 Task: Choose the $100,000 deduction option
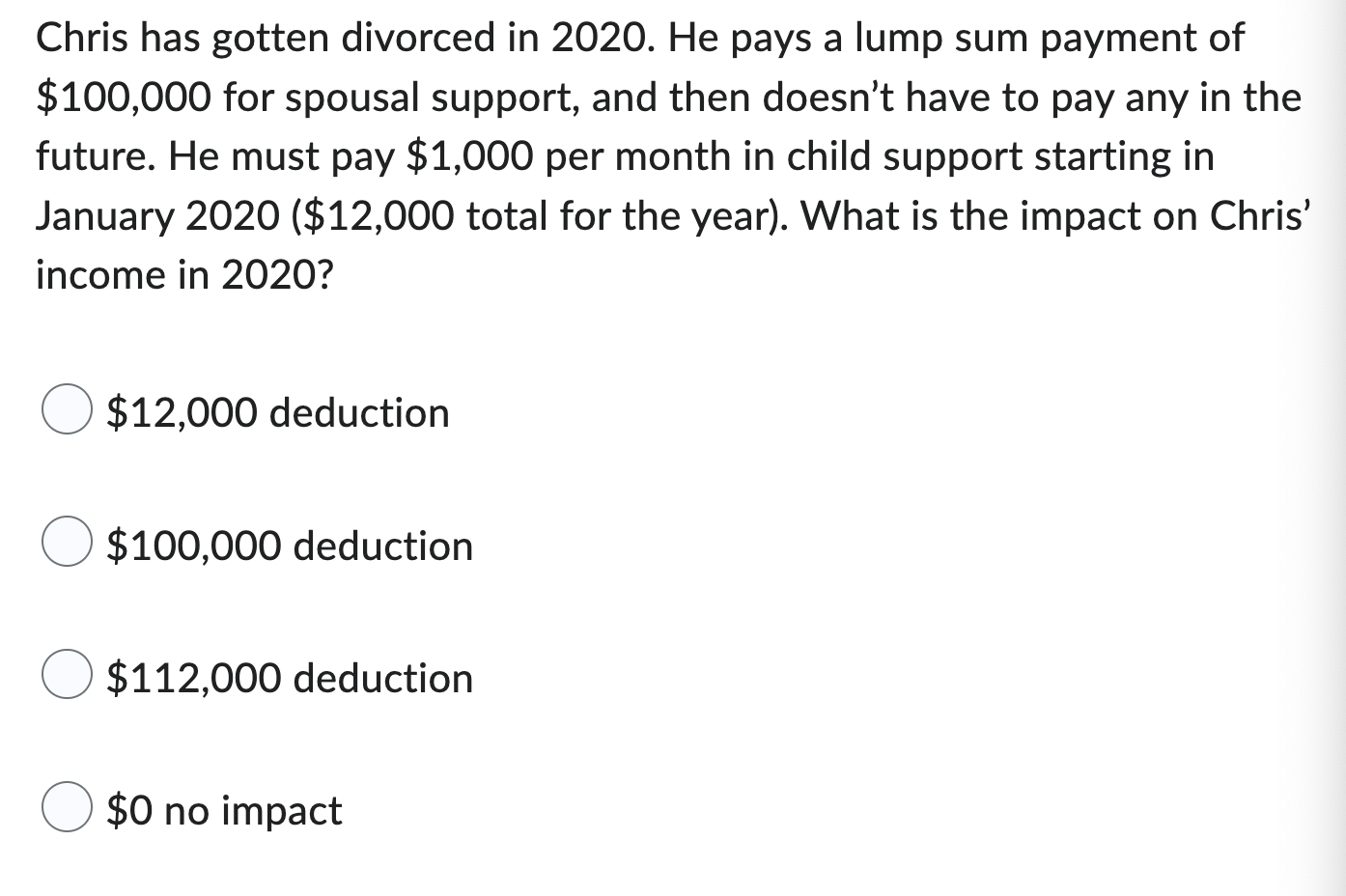click(67, 545)
